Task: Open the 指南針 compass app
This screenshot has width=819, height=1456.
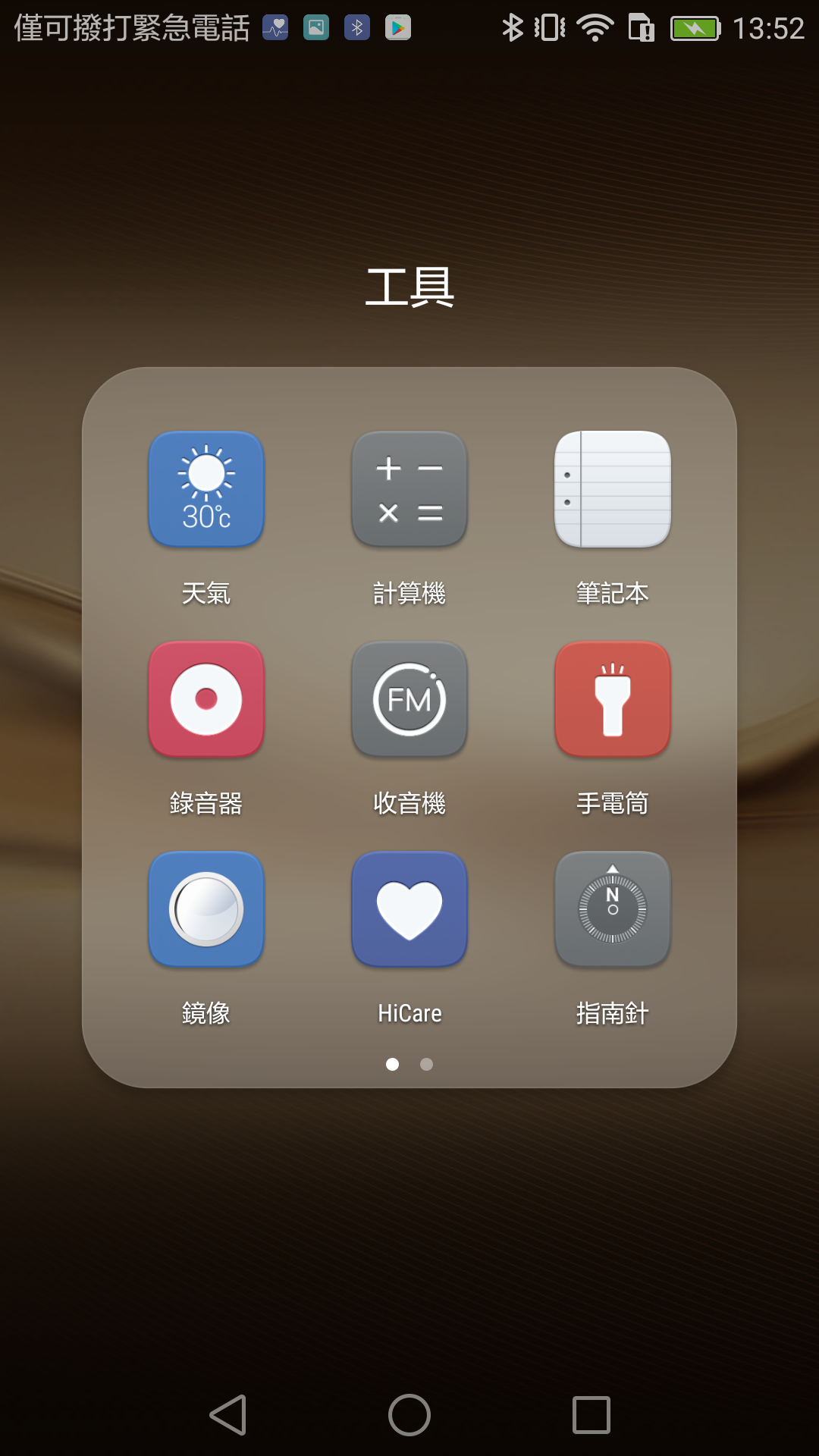Action: click(613, 909)
